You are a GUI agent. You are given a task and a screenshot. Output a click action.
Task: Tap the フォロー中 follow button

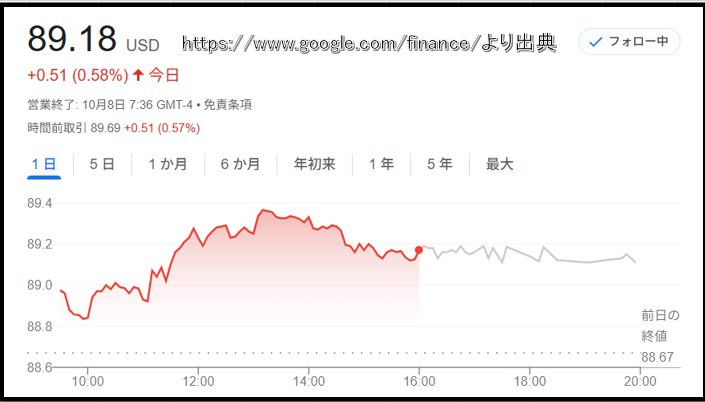tap(630, 42)
